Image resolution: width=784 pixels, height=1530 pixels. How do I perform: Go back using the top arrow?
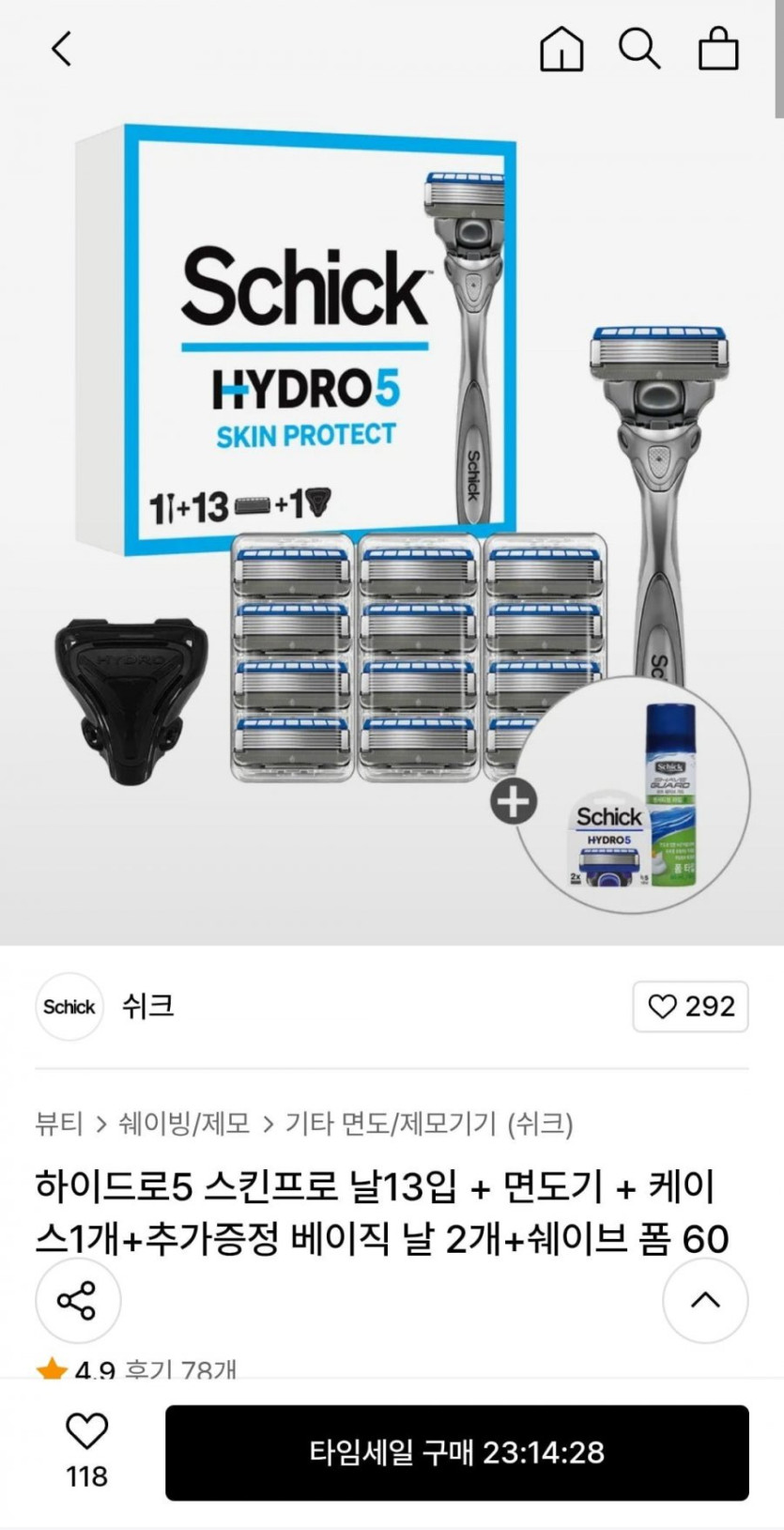(x=62, y=48)
